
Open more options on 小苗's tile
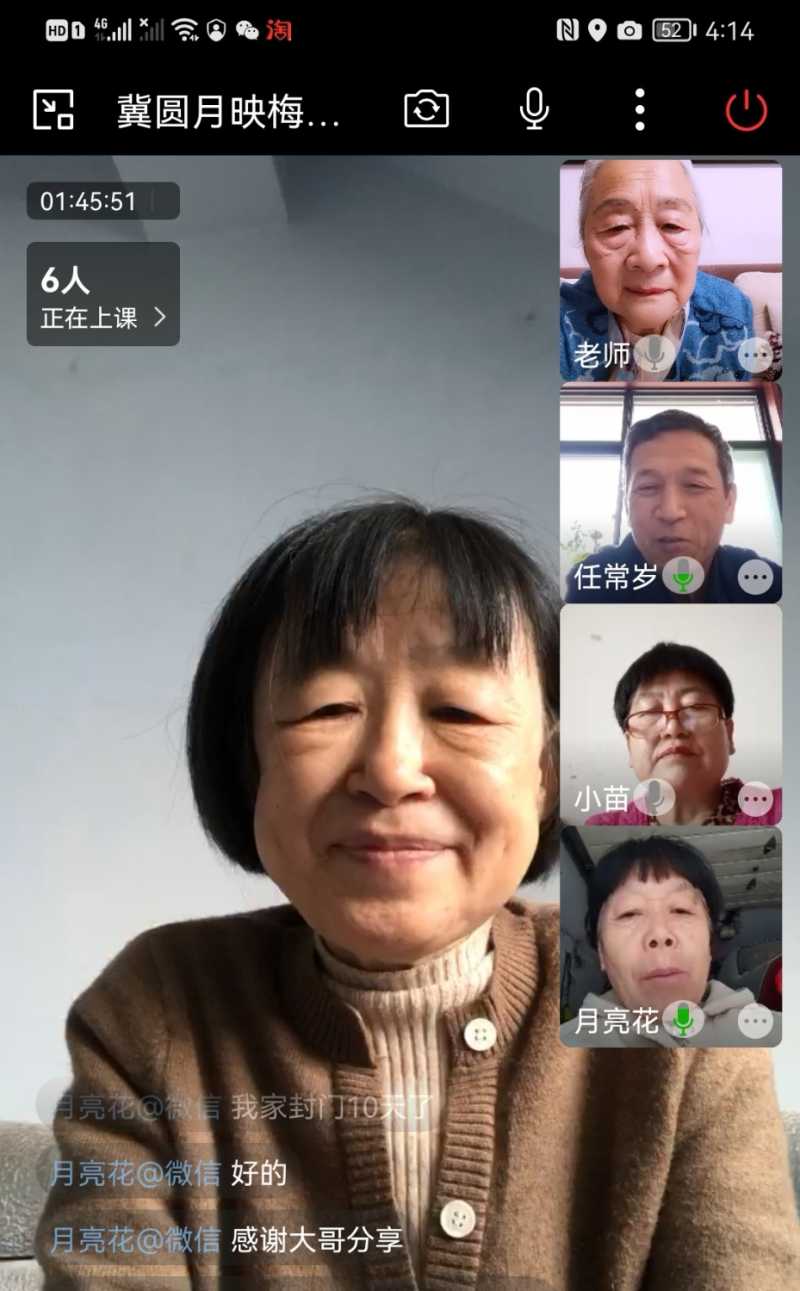pyautogui.click(x=756, y=799)
